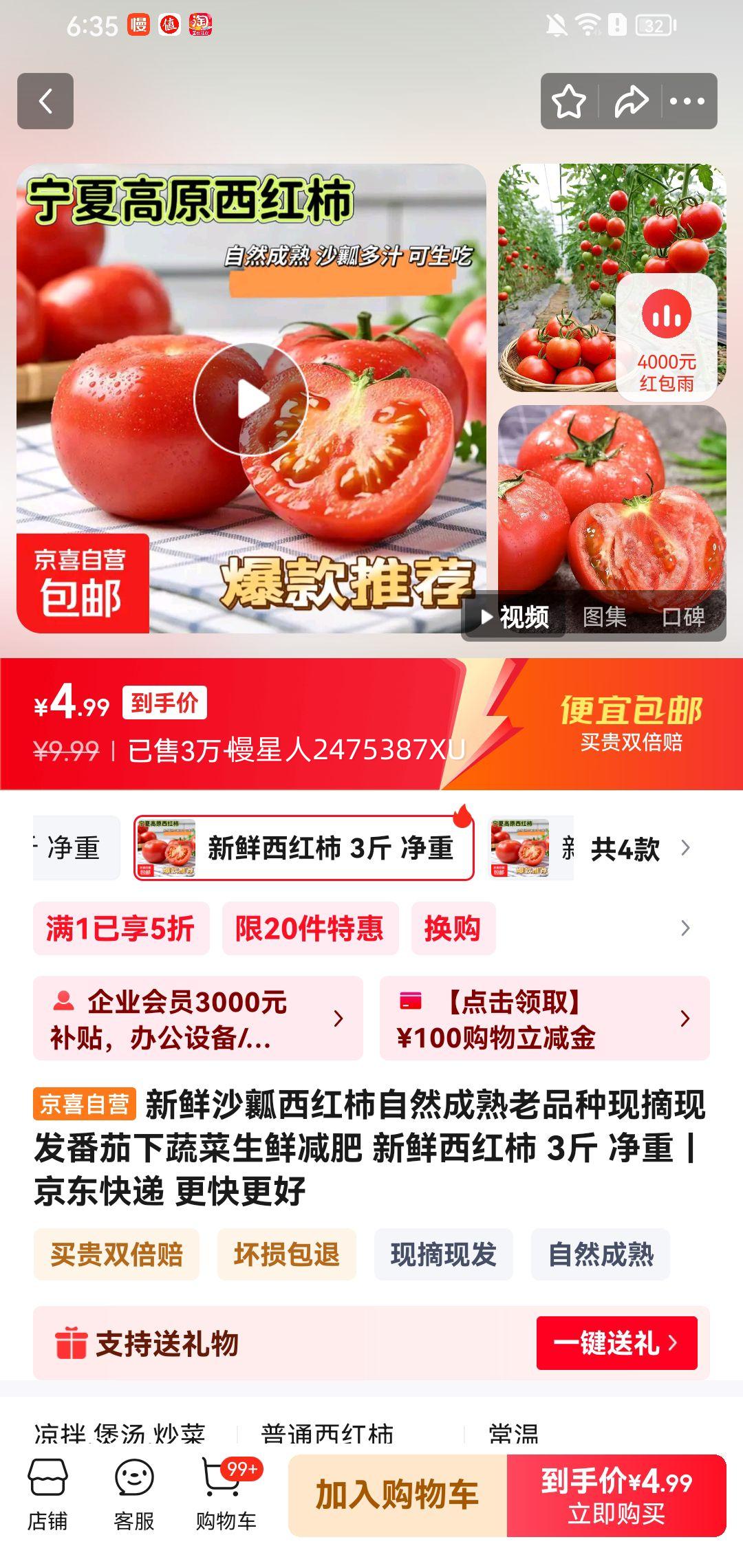Select the 新鲜西红柿 3斤 净重 option
Image resolution: width=743 pixels, height=1568 pixels.
pyautogui.click(x=304, y=848)
